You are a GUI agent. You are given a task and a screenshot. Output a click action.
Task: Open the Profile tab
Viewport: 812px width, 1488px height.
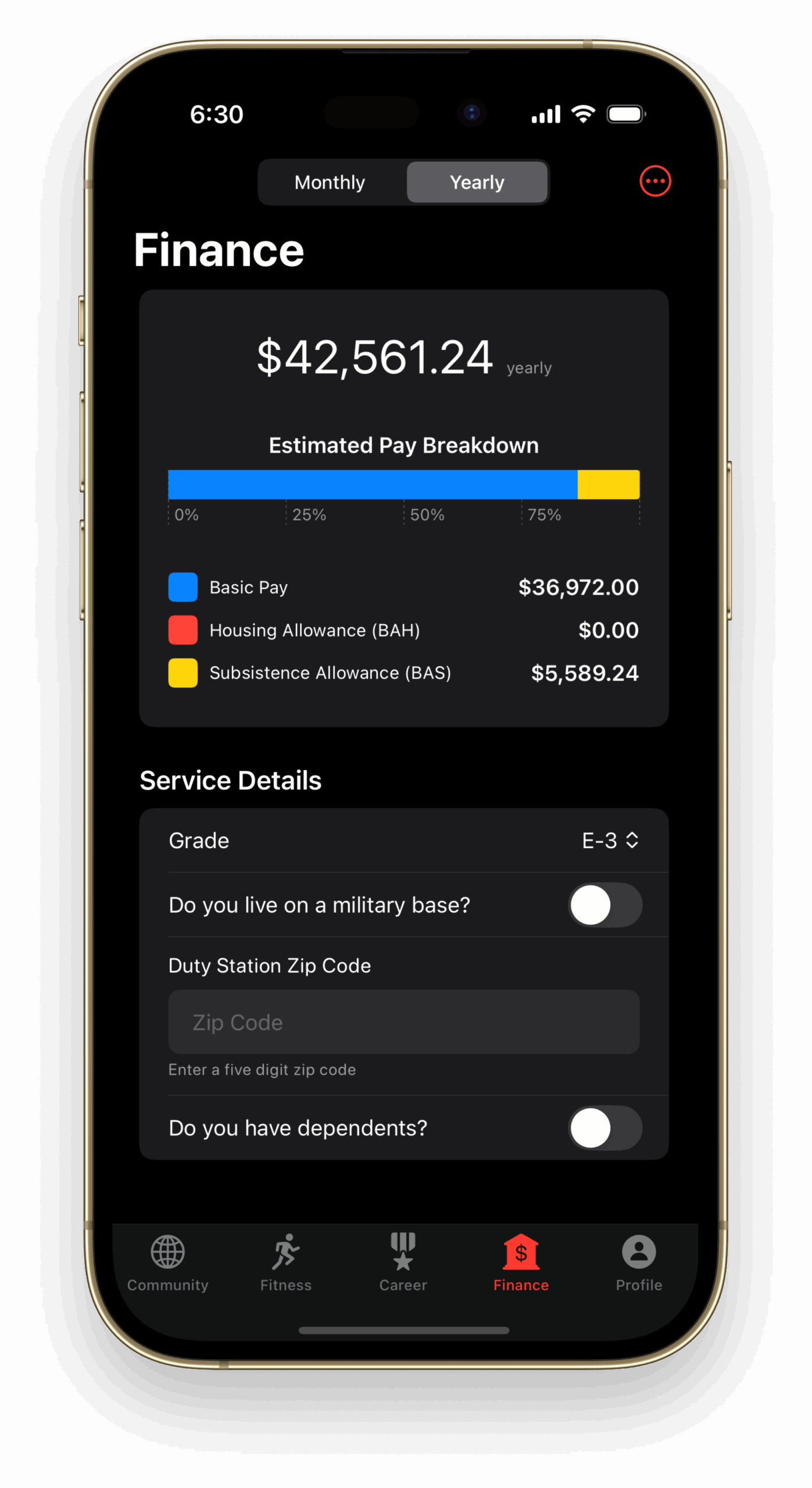pyautogui.click(x=638, y=1262)
